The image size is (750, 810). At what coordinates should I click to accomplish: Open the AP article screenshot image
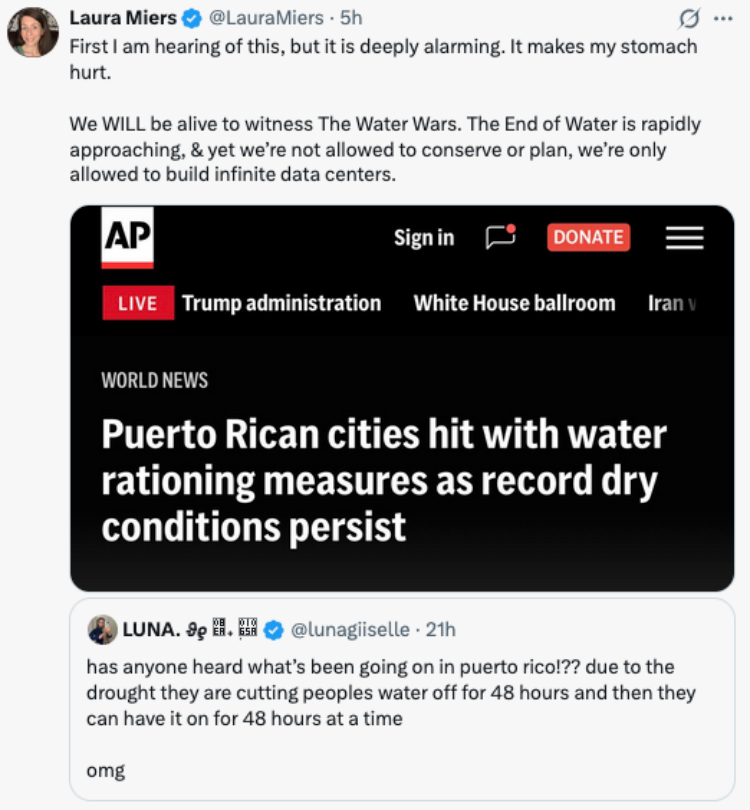click(402, 398)
